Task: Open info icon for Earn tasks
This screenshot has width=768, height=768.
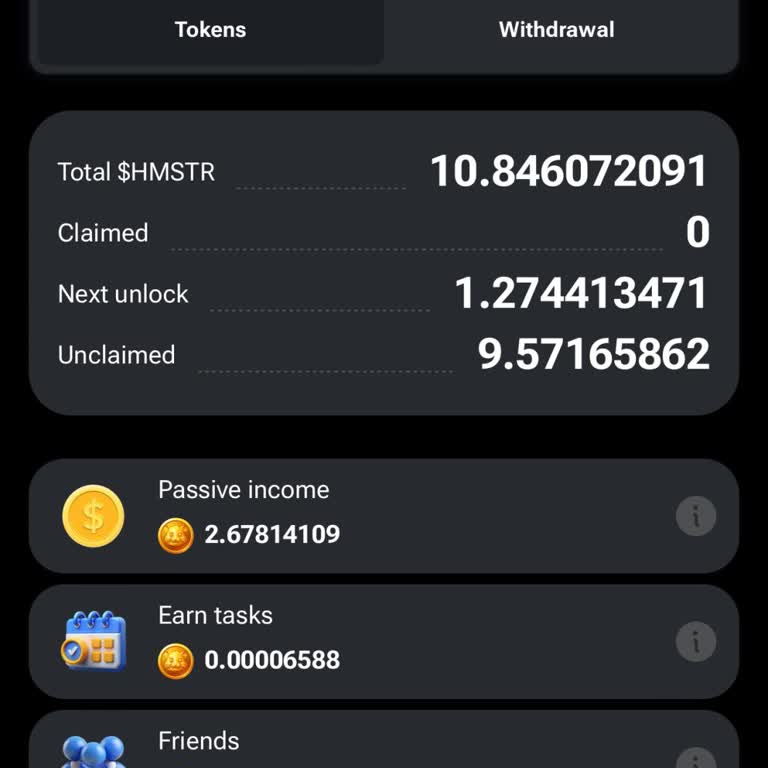Action: click(696, 641)
